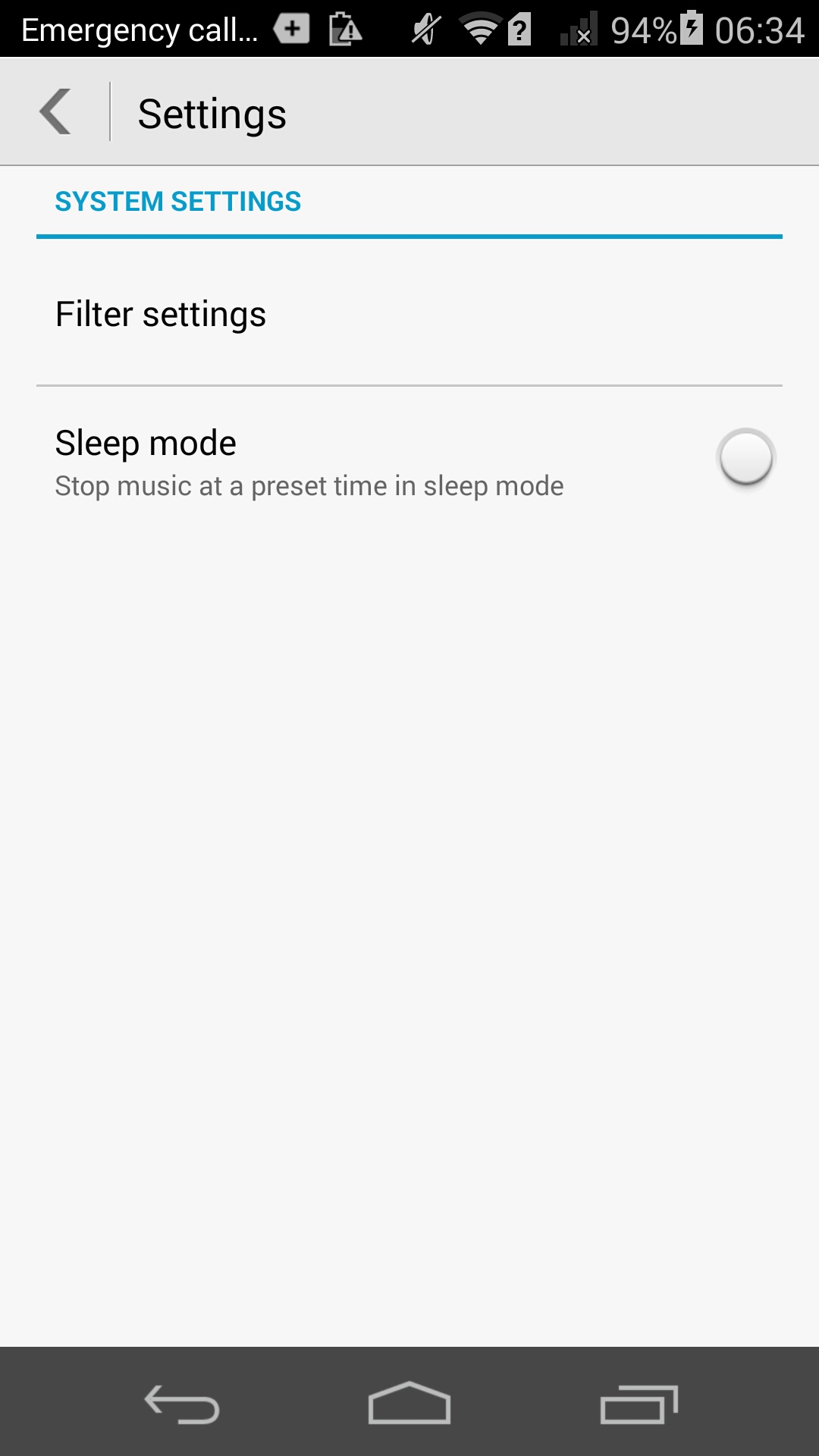Screen dimensions: 819x1456
Task: Open recent apps
Action: 639,1404
